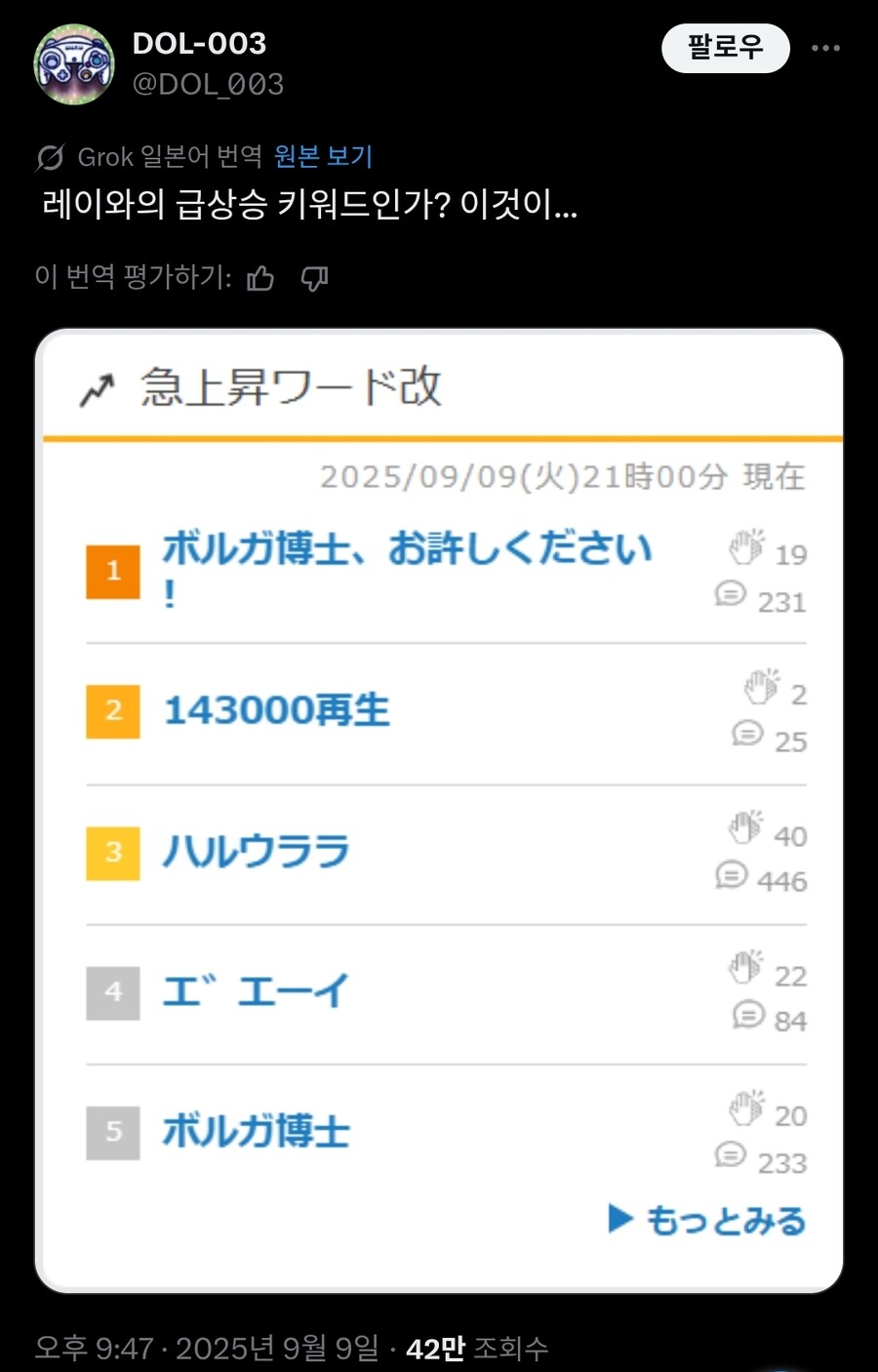Image resolution: width=878 pixels, height=1372 pixels.
Task: Rate the translation with thumbs up
Action: (x=260, y=279)
